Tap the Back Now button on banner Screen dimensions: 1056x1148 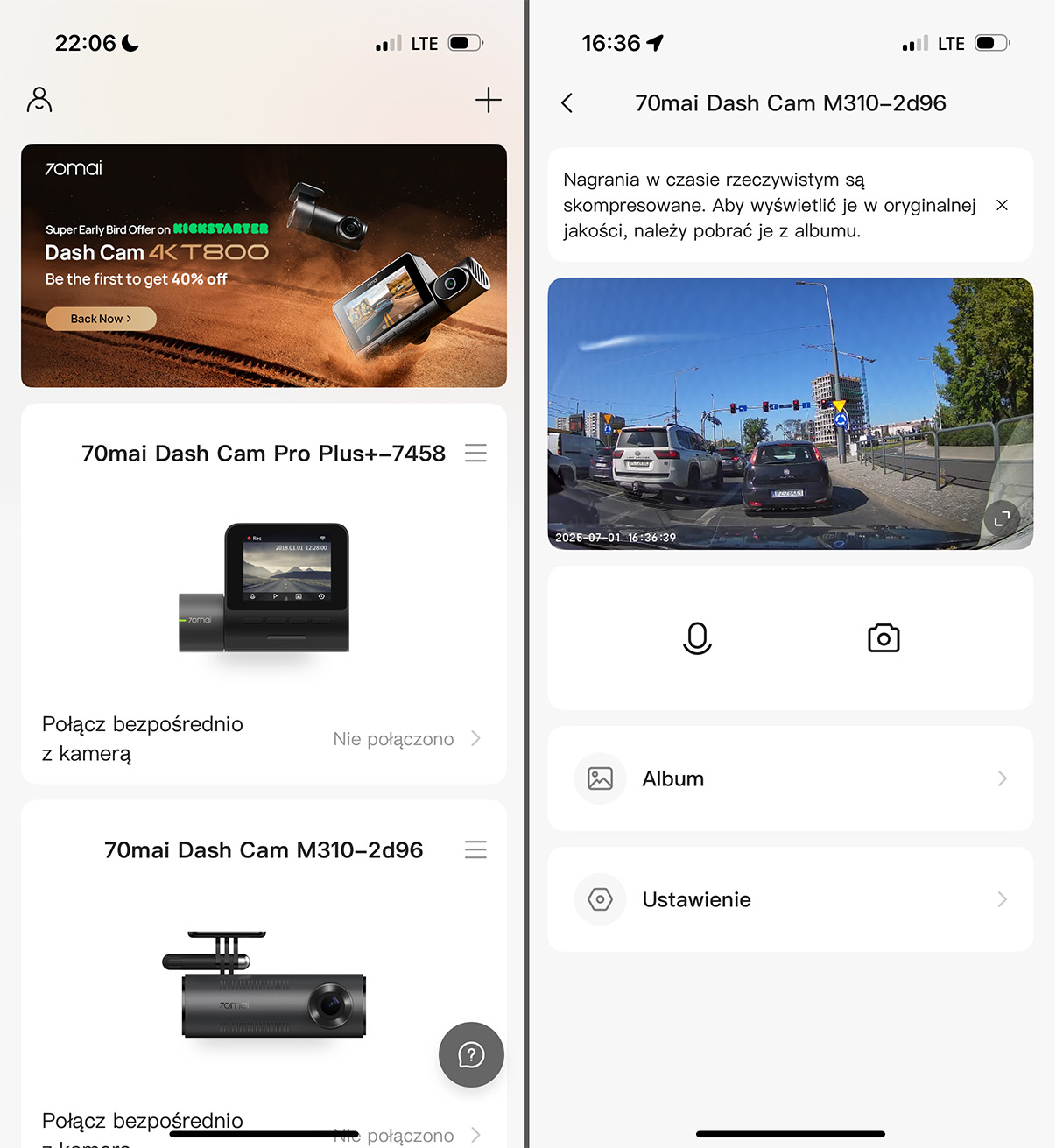point(101,319)
